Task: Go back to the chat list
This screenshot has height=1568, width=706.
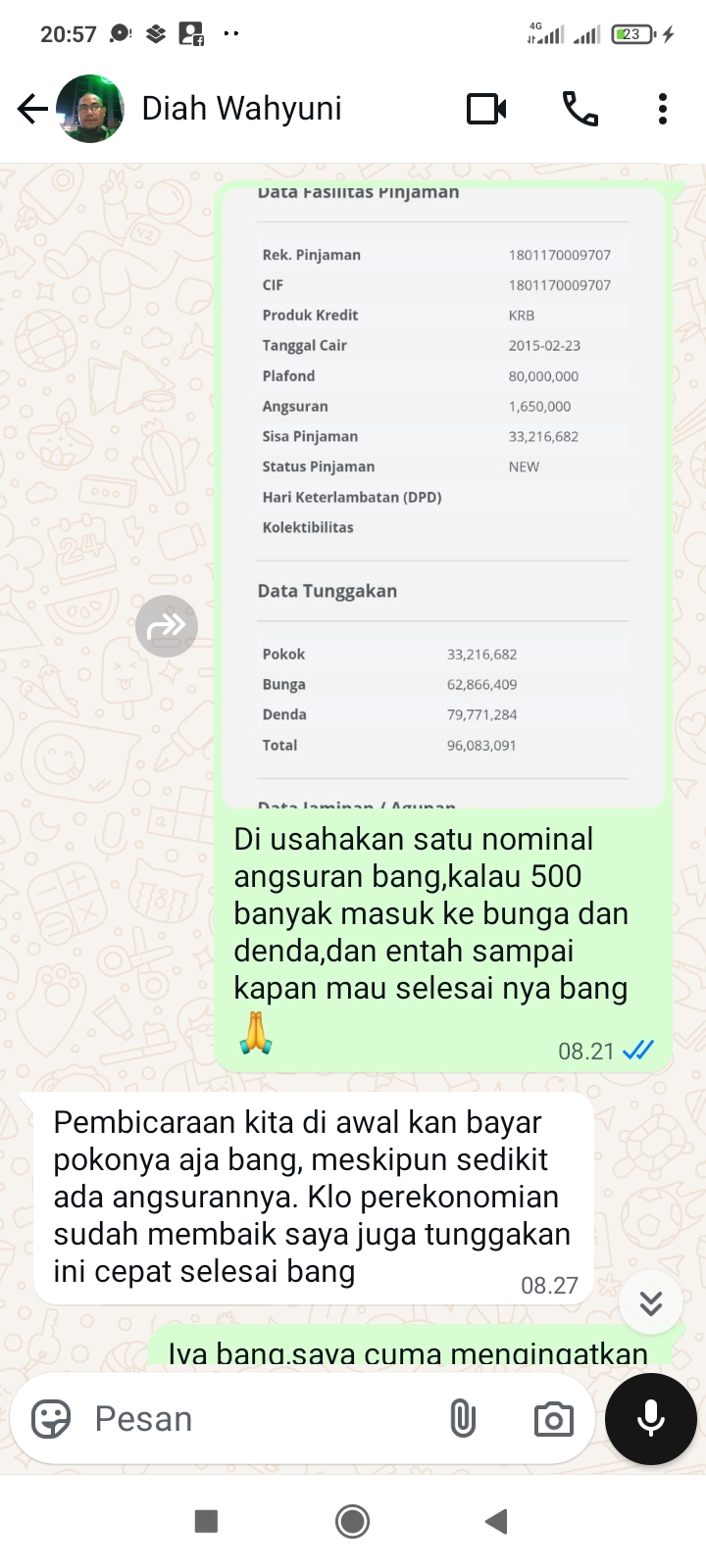Action: point(32,109)
